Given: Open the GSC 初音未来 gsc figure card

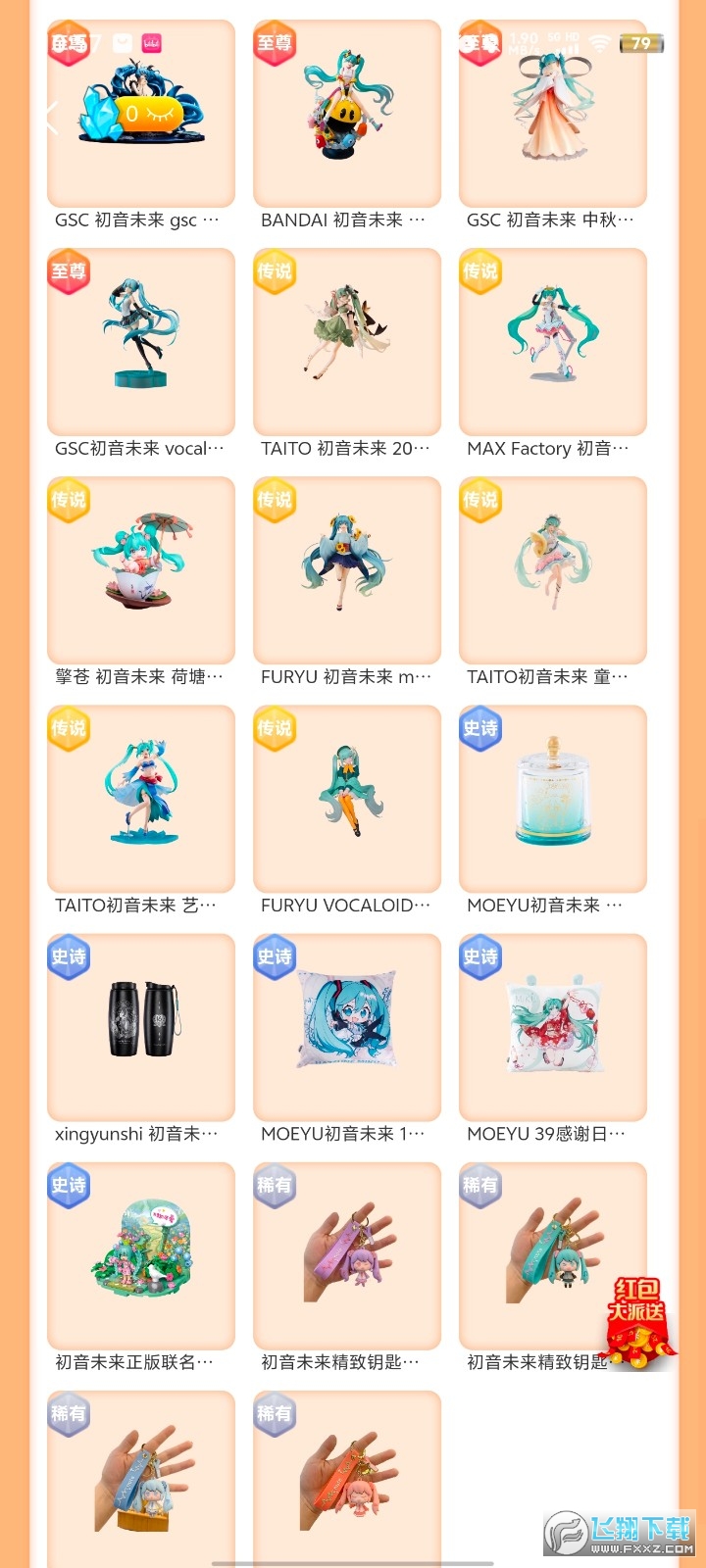Looking at the screenshot, I should point(141,116).
